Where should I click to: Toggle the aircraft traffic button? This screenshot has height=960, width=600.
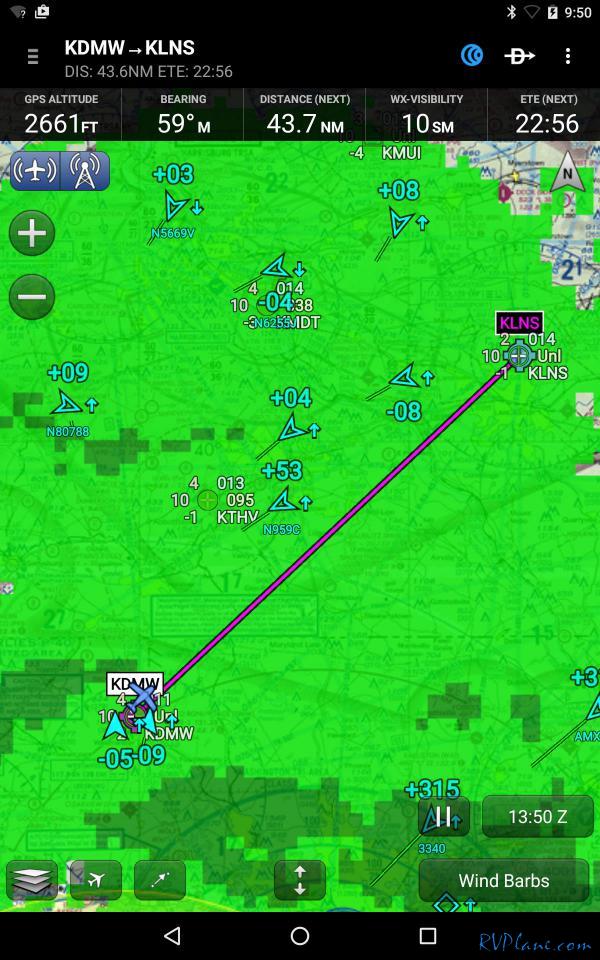point(35,171)
